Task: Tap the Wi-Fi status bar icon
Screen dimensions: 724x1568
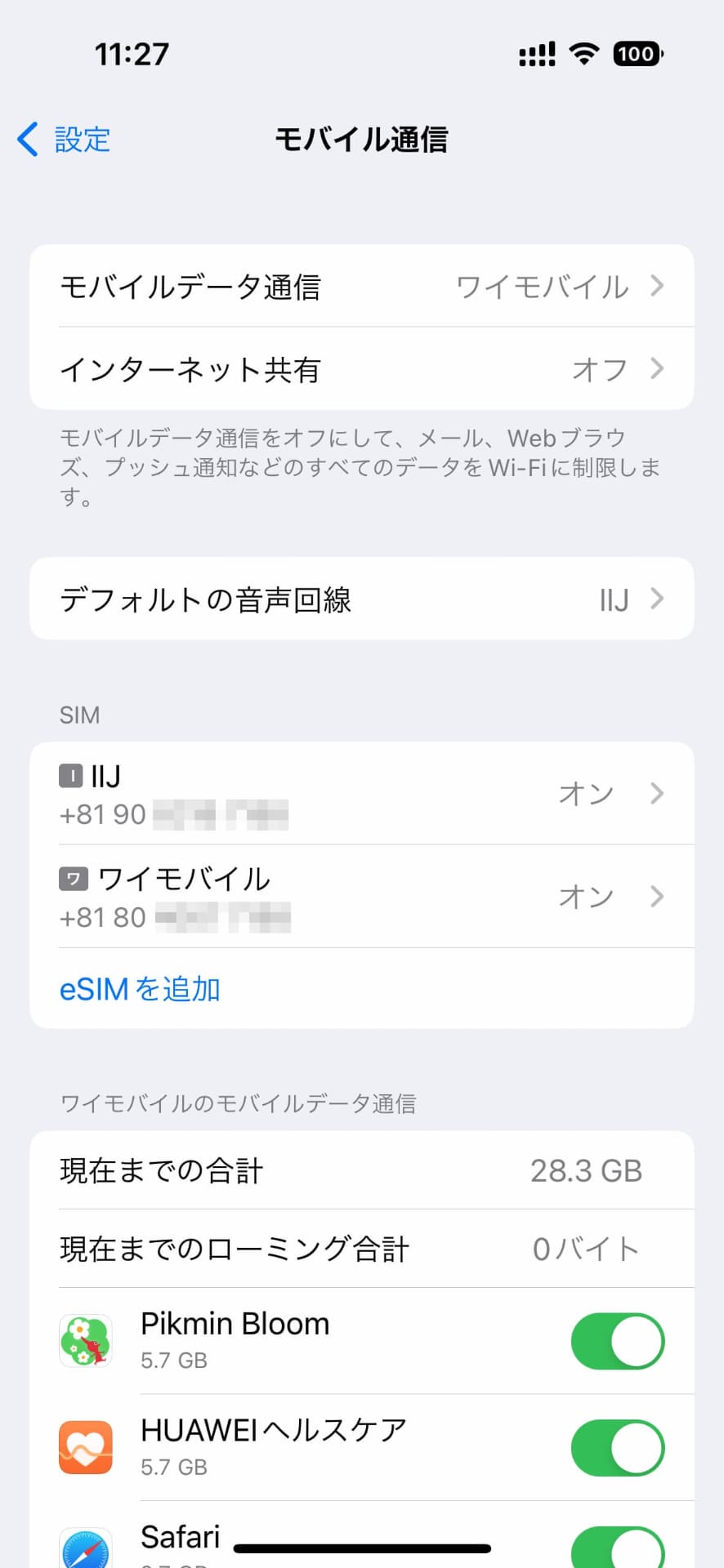Action: [x=583, y=52]
